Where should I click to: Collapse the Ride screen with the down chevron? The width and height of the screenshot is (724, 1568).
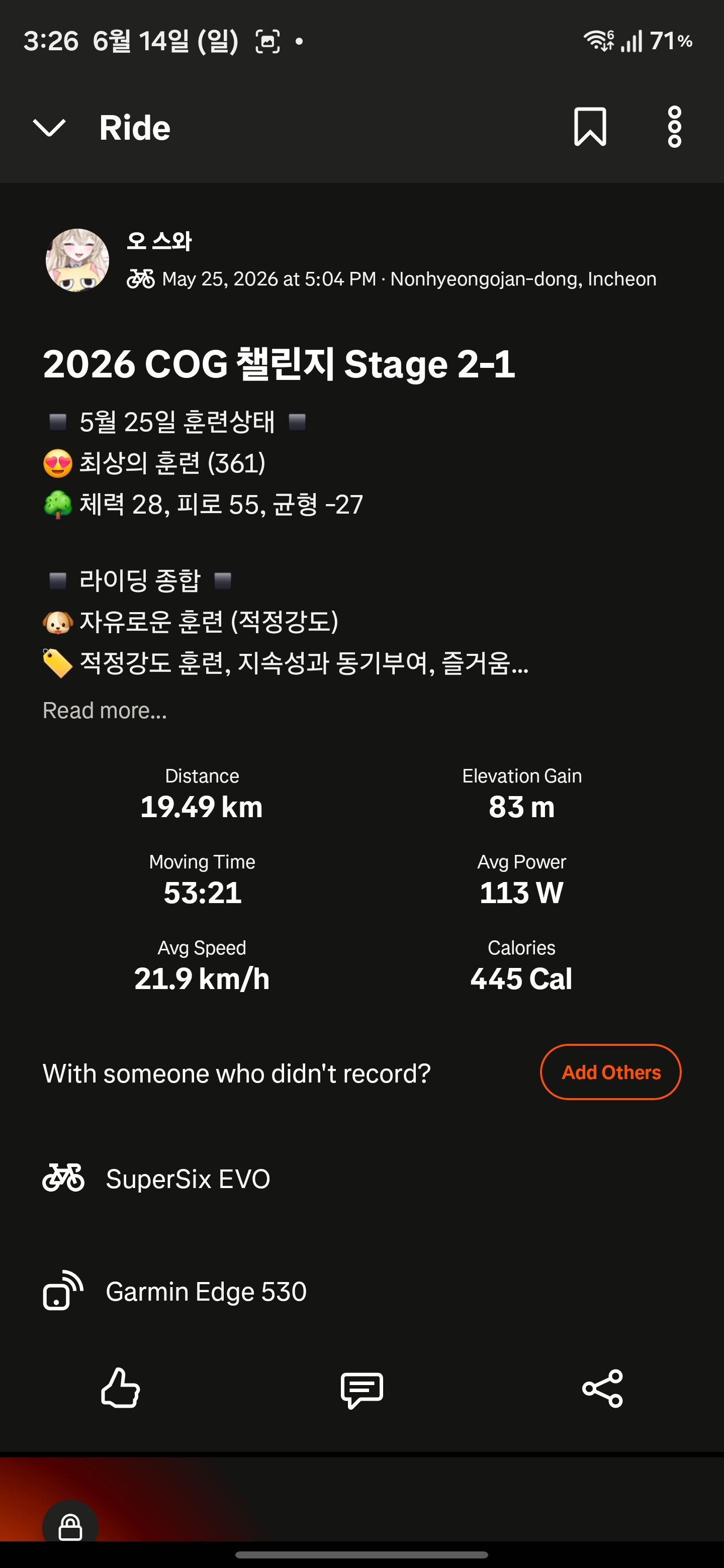click(49, 128)
